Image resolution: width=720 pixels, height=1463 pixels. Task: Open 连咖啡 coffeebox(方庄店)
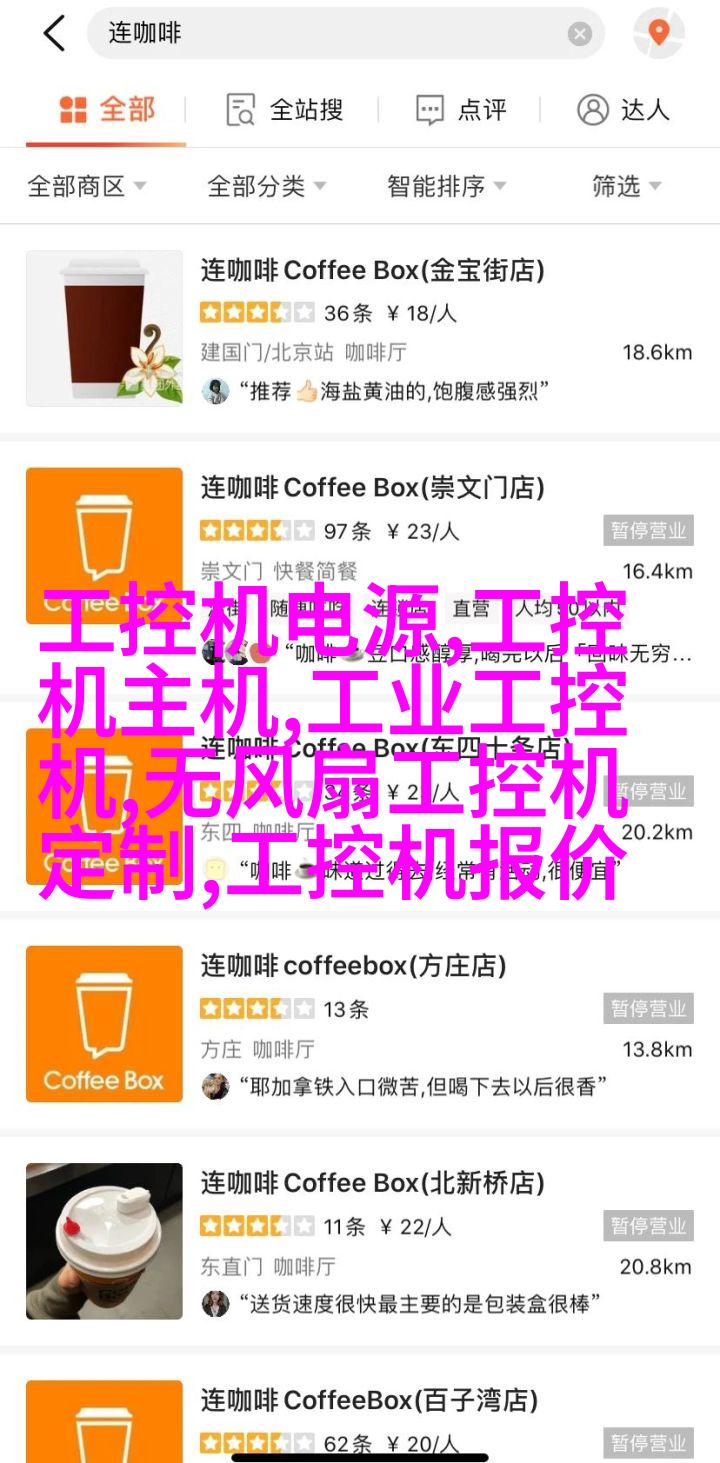point(353,966)
